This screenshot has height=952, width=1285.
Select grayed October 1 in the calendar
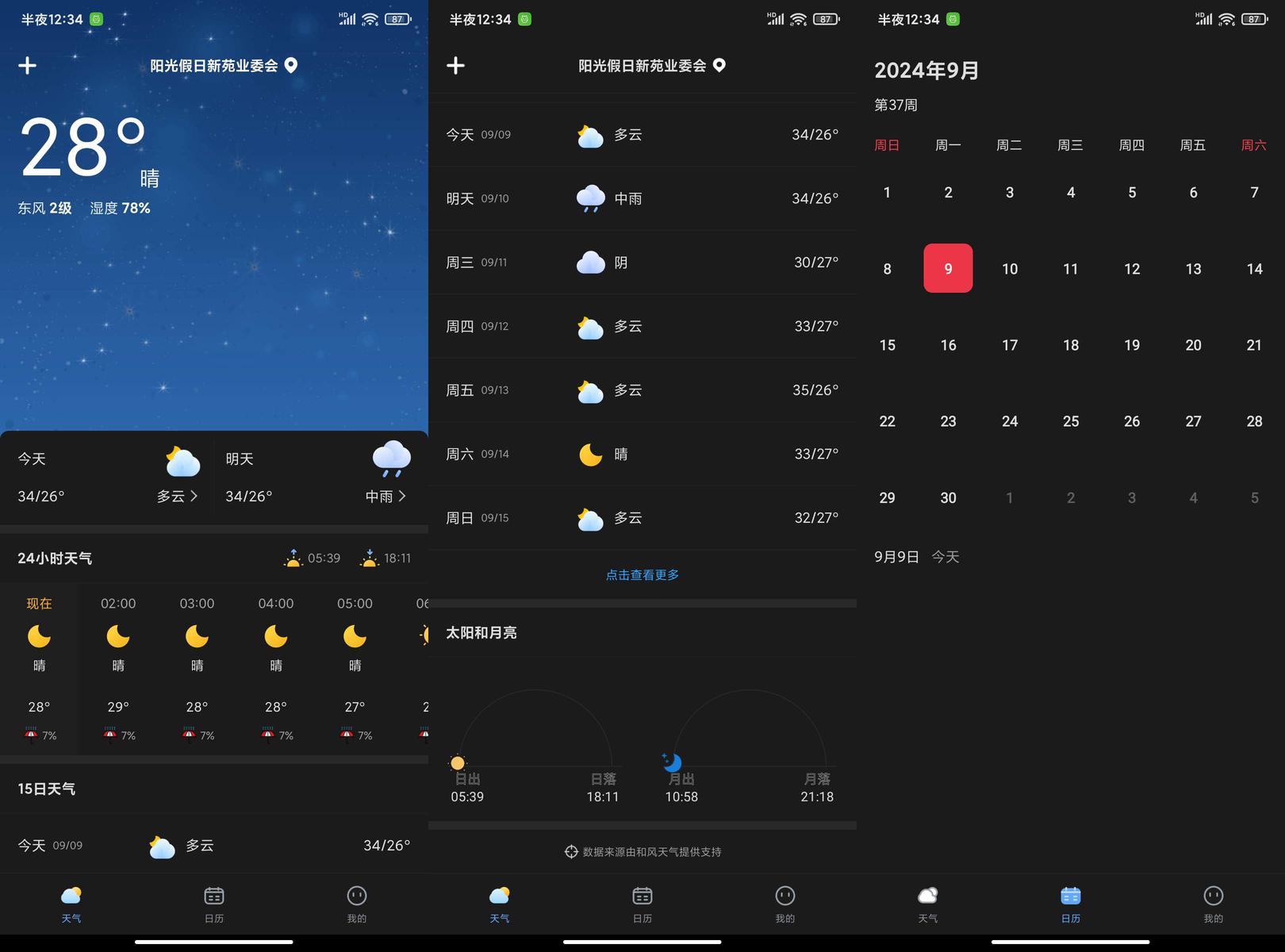point(1010,497)
